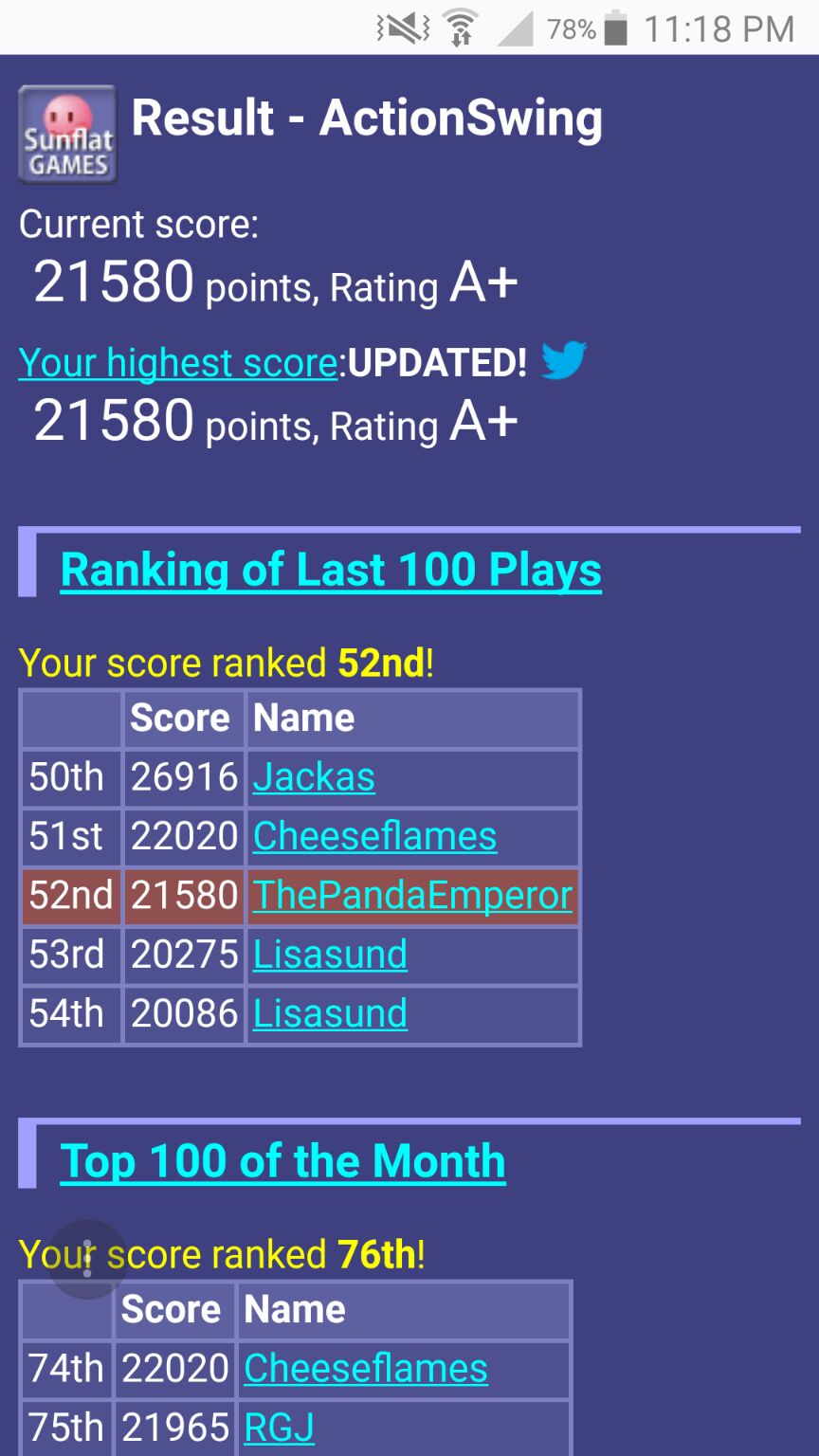View the RGJ player link
The image size is (819, 1456).
coord(279,1428)
